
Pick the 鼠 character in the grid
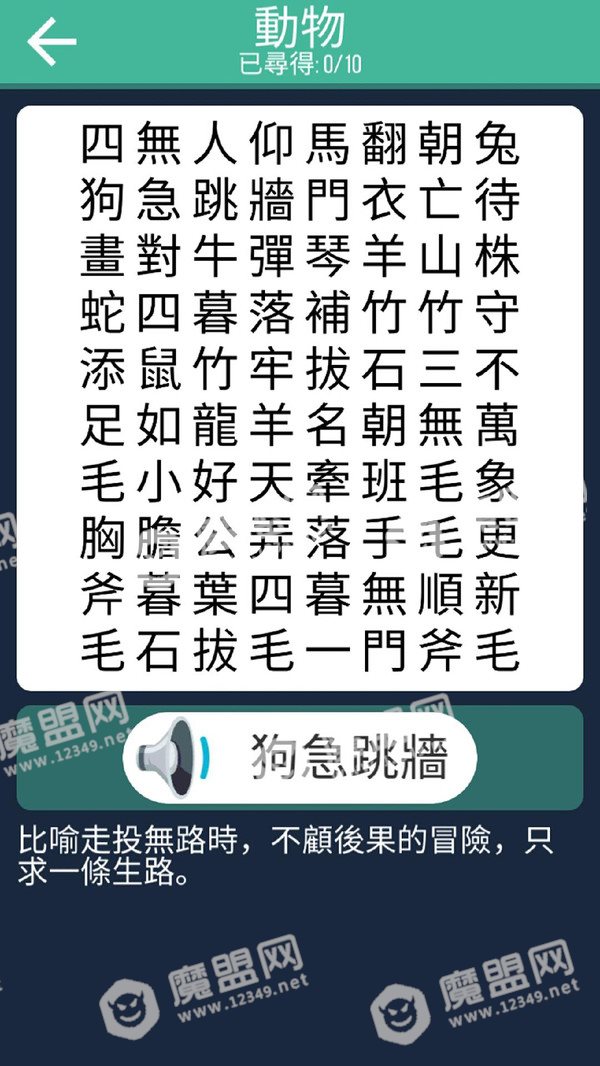(x=159, y=371)
